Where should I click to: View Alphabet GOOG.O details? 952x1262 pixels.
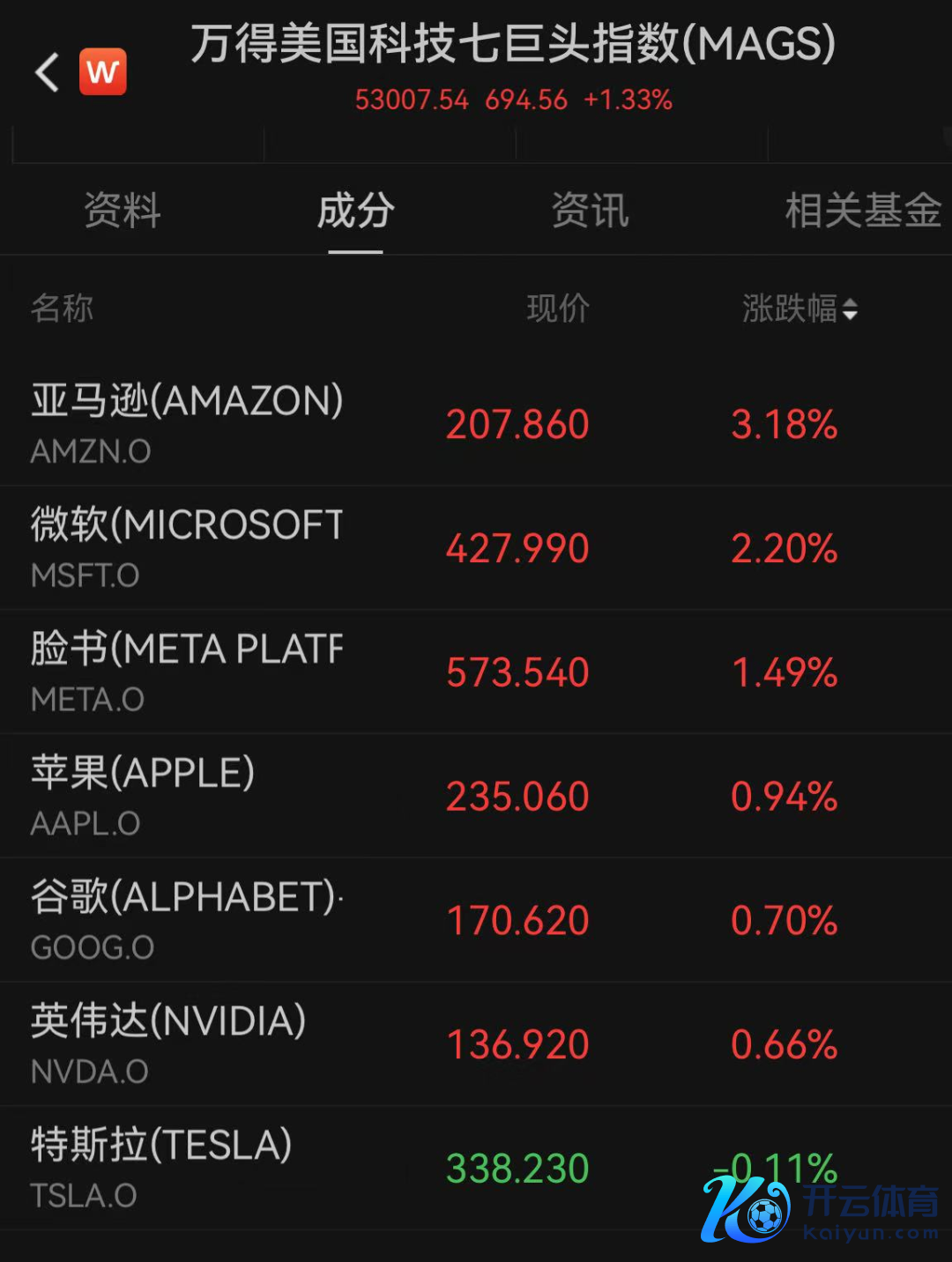coord(187,920)
